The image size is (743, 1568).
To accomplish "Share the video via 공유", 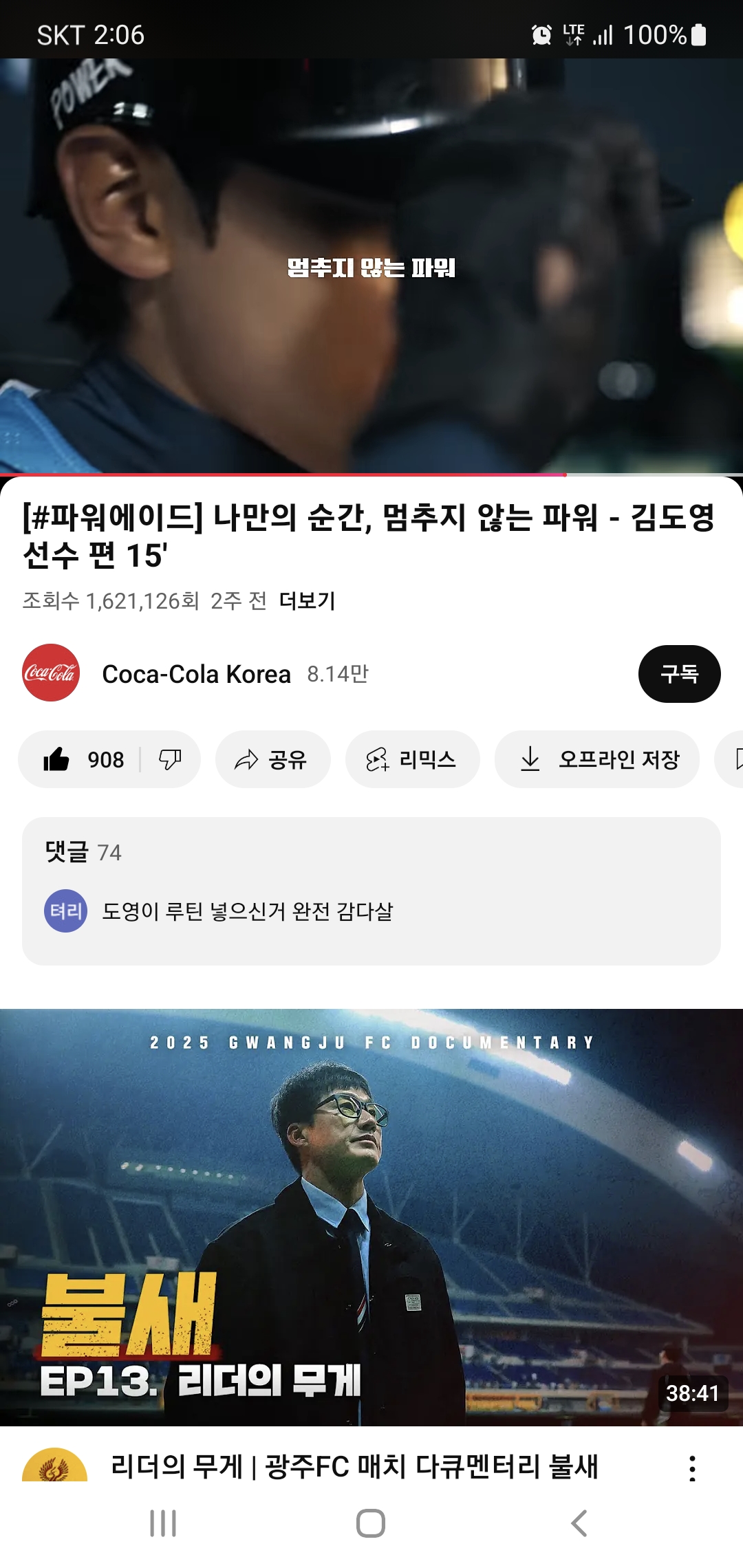I will click(x=272, y=759).
